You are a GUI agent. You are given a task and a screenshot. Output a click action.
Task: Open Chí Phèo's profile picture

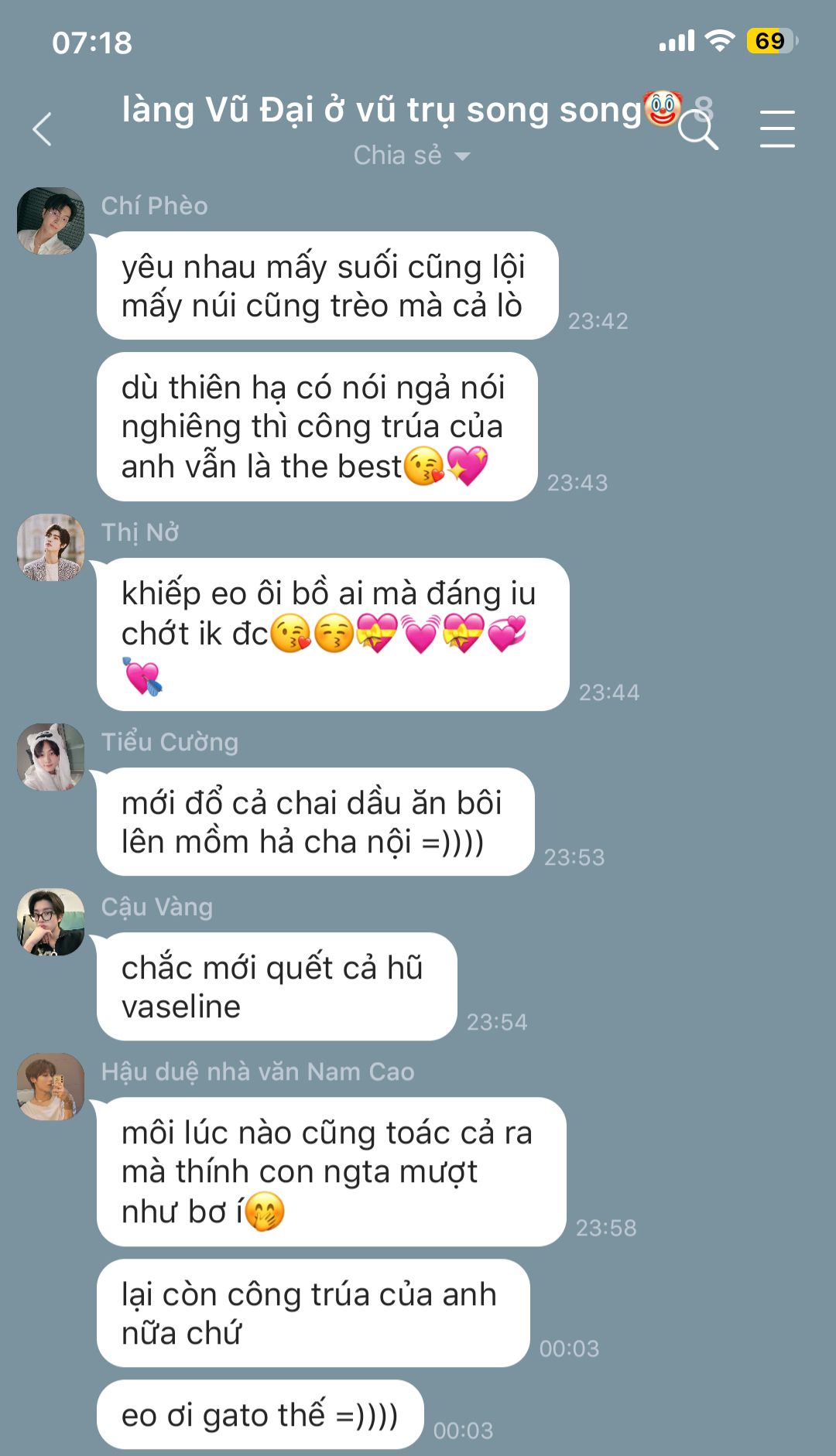click(x=51, y=221)
